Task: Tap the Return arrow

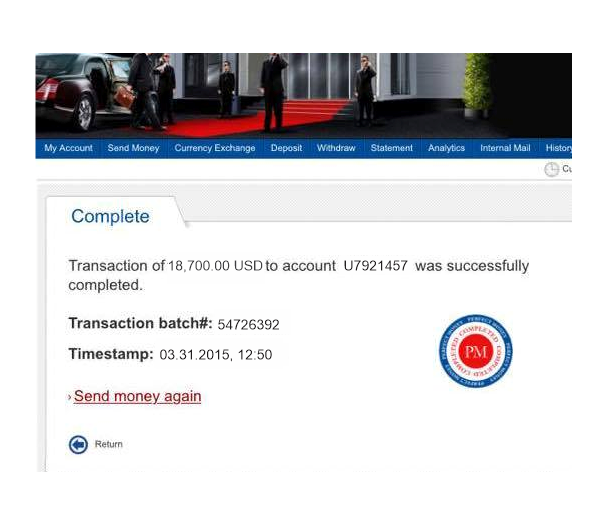Action: pos(79,444)
